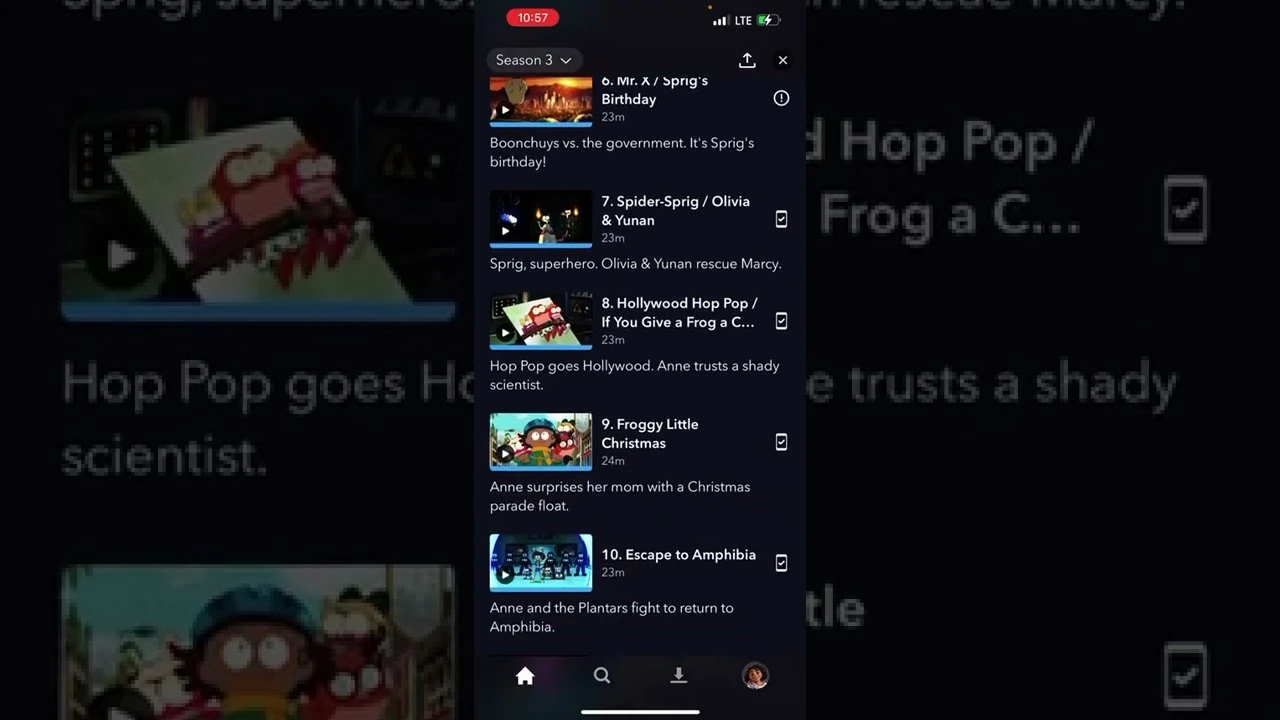The image size is (1280, 720).
Task: Tap the downloaded icon for Froggy Little Christmas
Action: pos(781,442)
